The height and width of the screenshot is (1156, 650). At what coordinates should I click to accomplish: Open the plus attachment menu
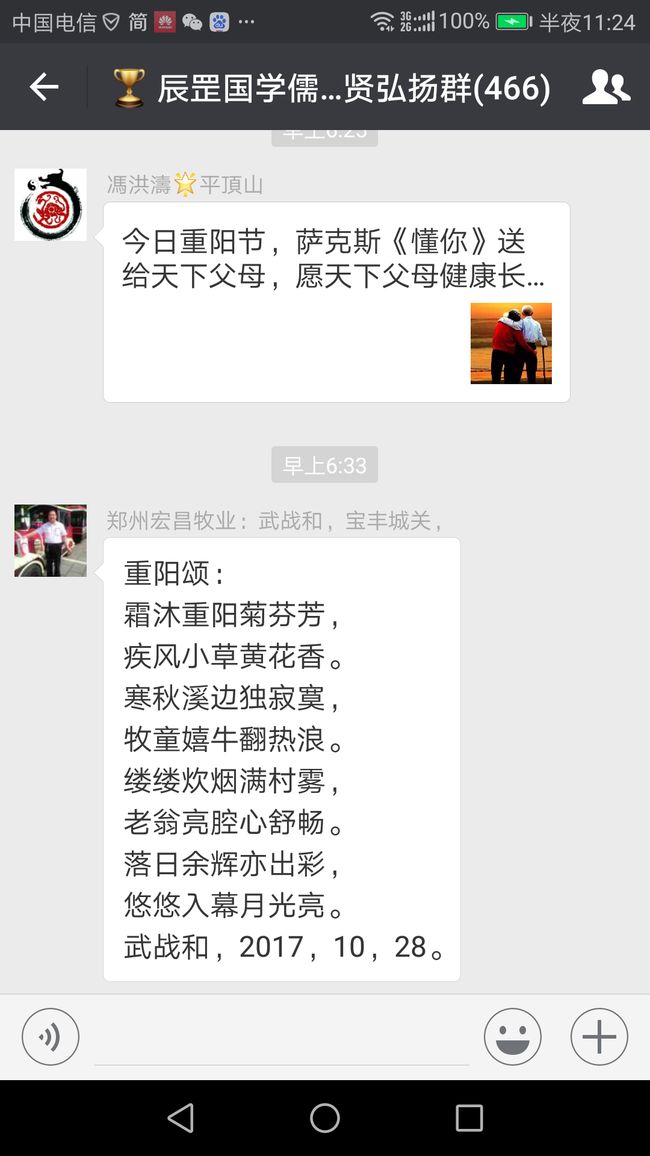click(x=599, y=1037)
